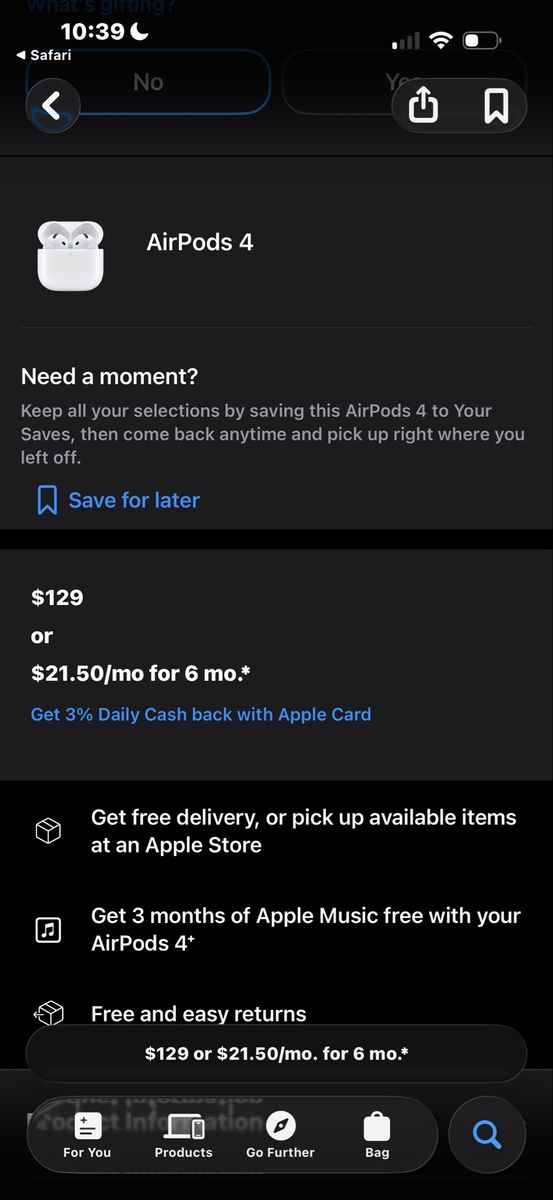Go back with the arrow button
Viewport: 553px width, 1200px height.
pos(52,105)
